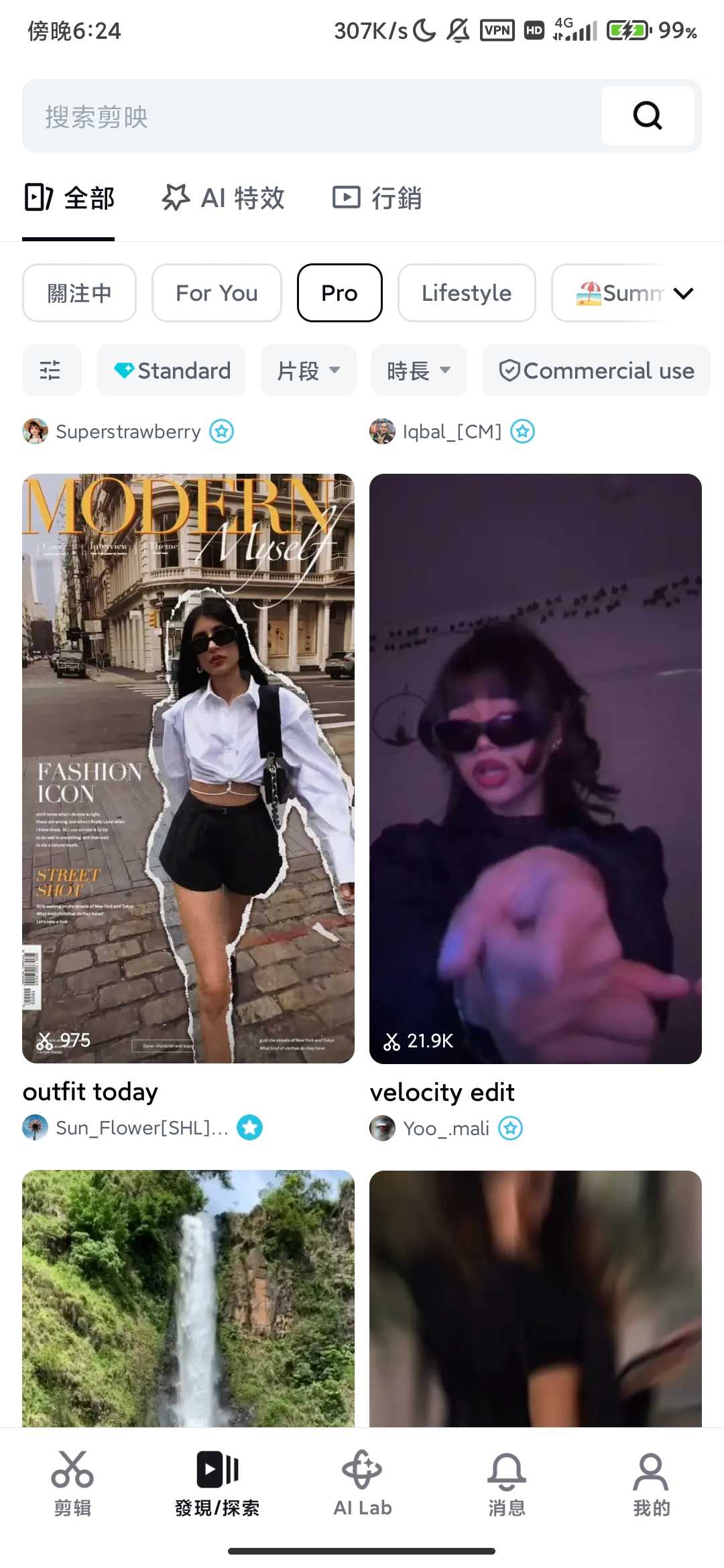Switch to the 行銷 tab
The height and width of the screenshot is (1568, 724).
(x=377, y=198)
